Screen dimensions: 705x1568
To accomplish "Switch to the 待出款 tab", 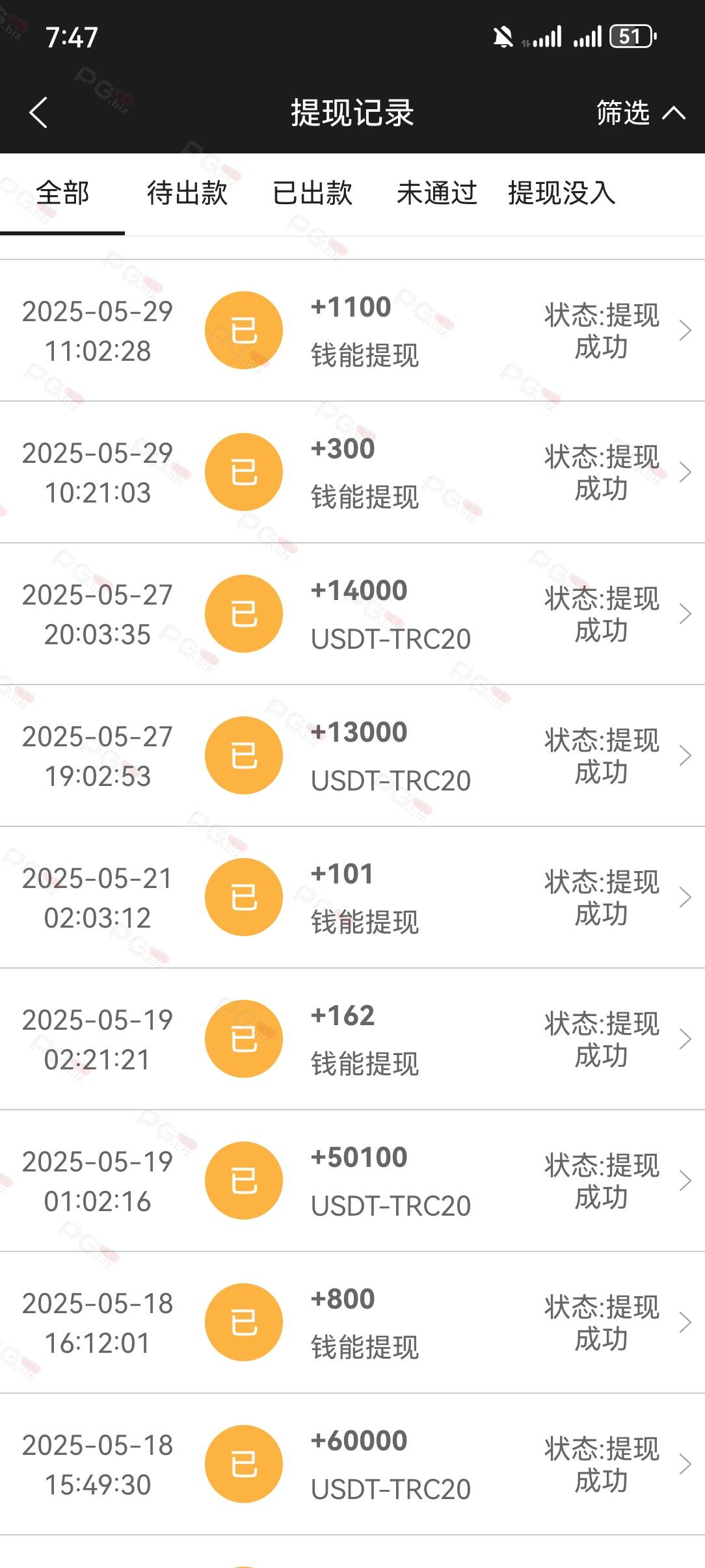I will (x=187, y=193).
